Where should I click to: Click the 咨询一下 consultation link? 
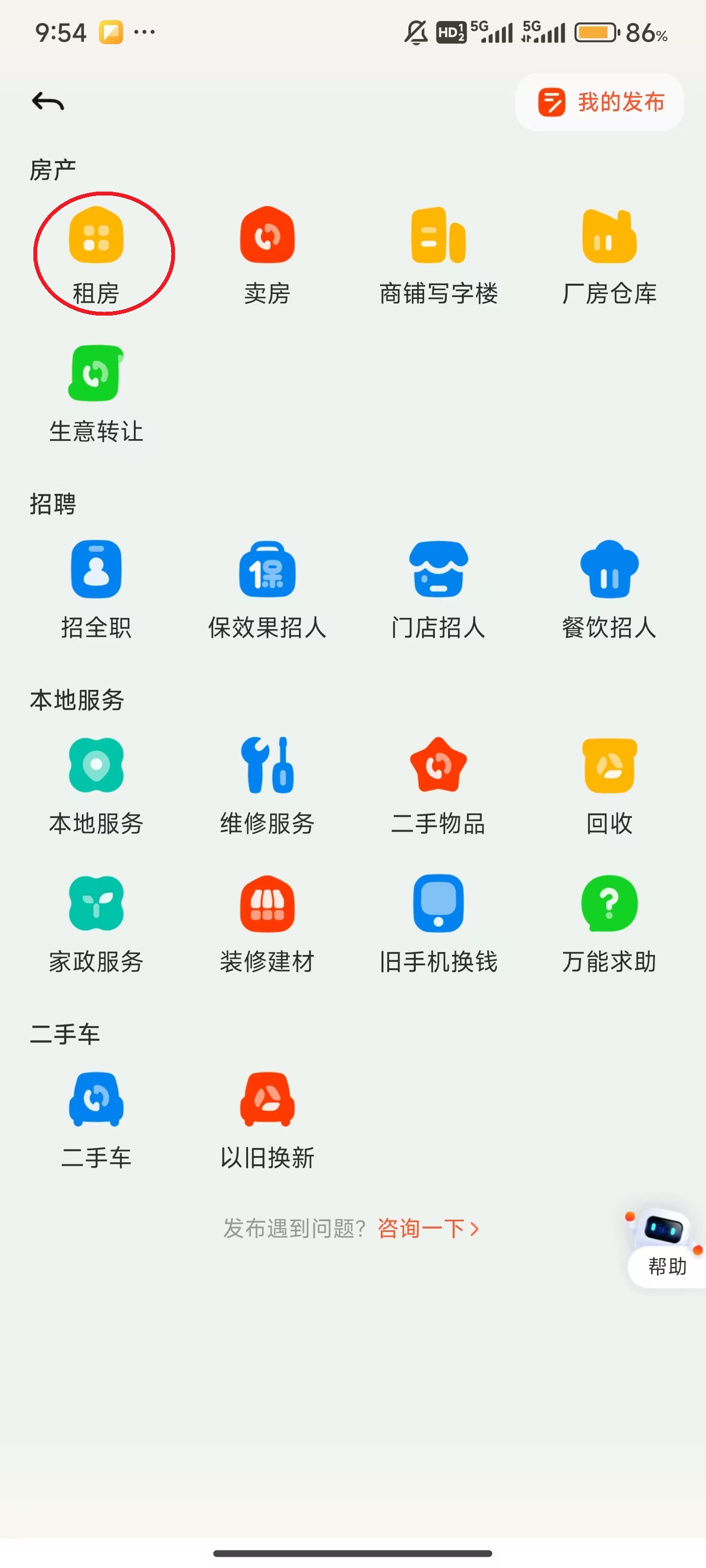(422, 1228)
